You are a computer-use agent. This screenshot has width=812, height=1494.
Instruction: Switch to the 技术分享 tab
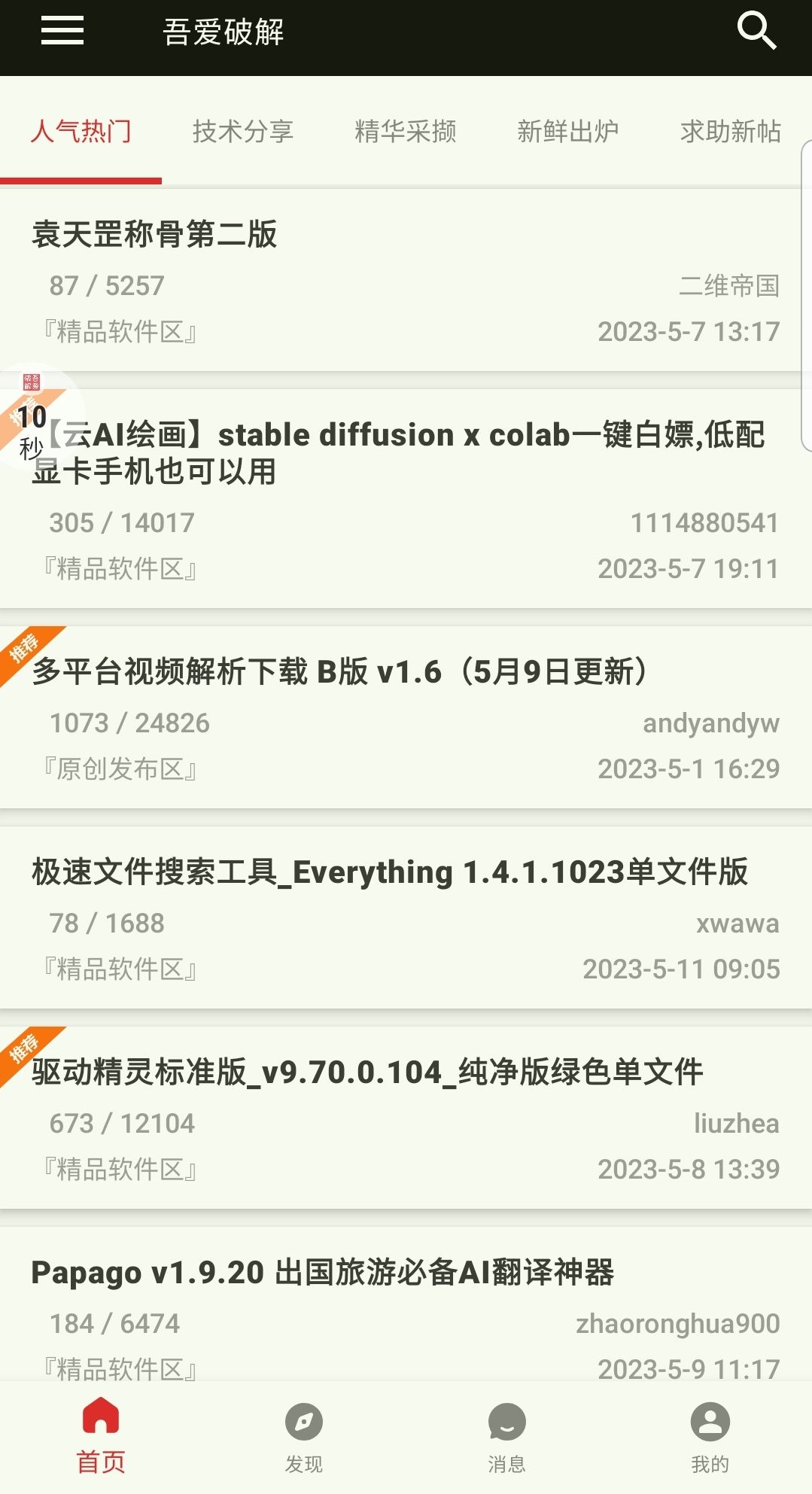(x=244, y=131)
